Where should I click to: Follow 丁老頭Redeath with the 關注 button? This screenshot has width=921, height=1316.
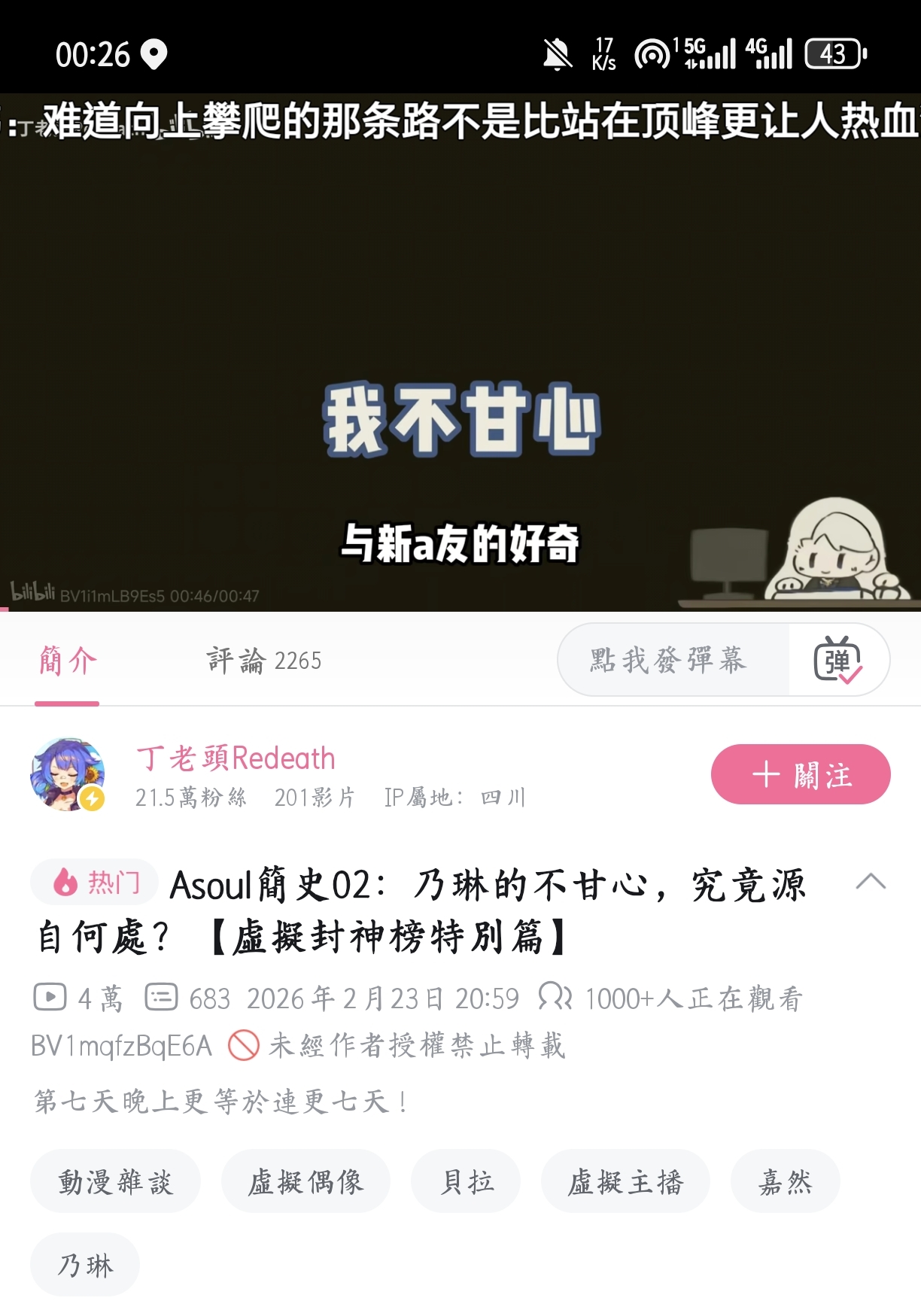tap(801, 774)
